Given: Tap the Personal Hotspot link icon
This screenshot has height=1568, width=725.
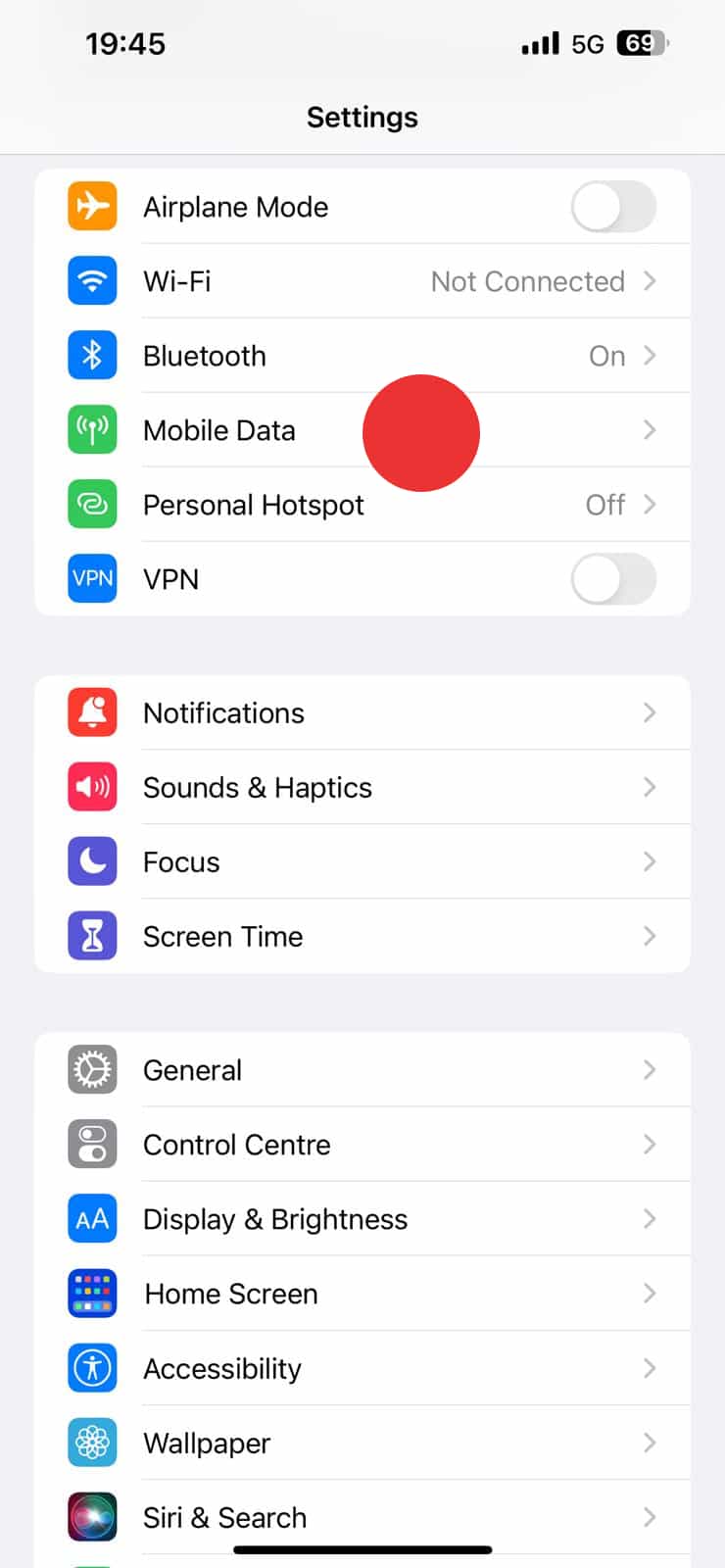Looking at the screenshot, I should 91,504.
